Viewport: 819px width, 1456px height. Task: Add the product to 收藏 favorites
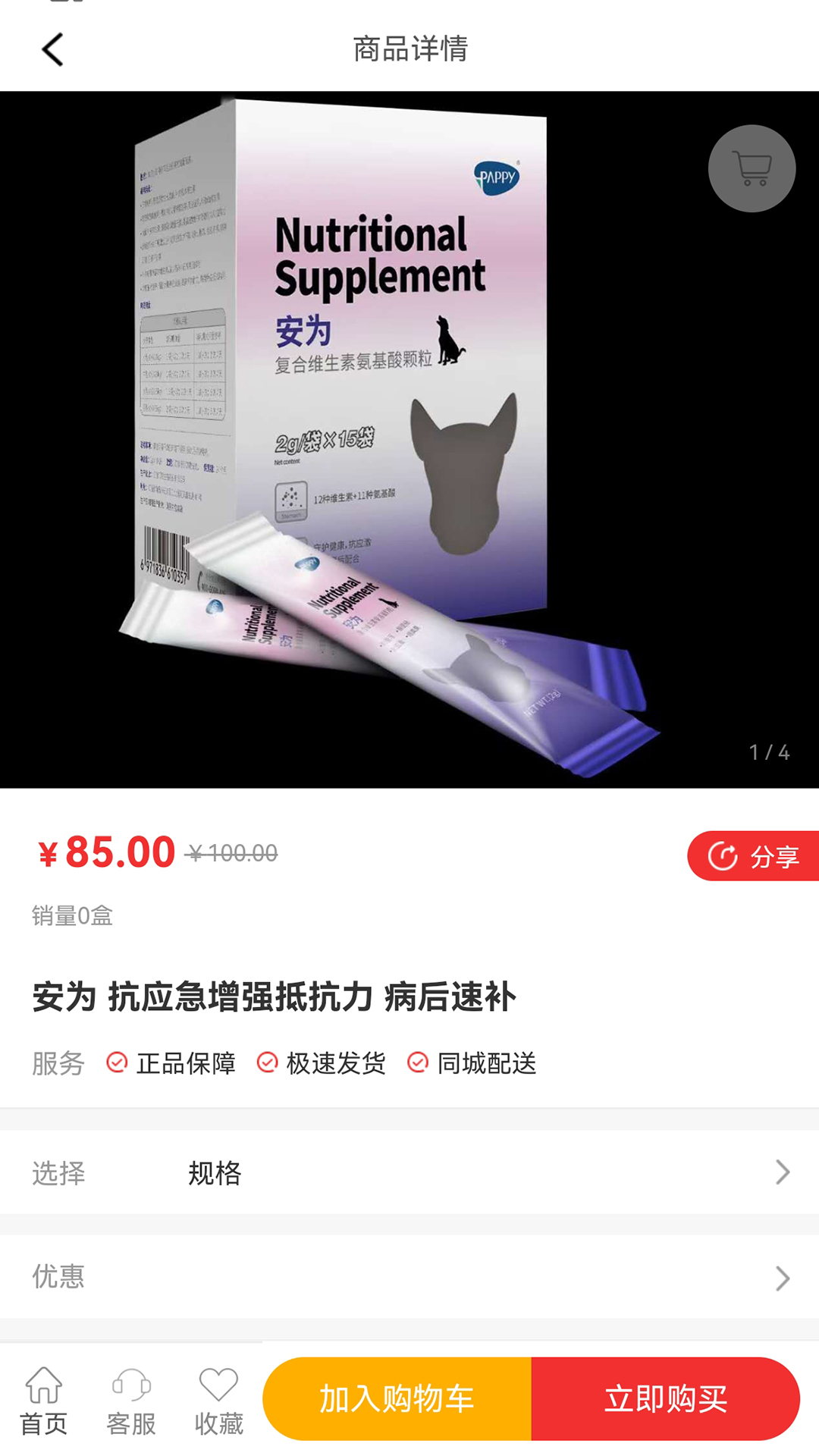[x=218, y=1401]
